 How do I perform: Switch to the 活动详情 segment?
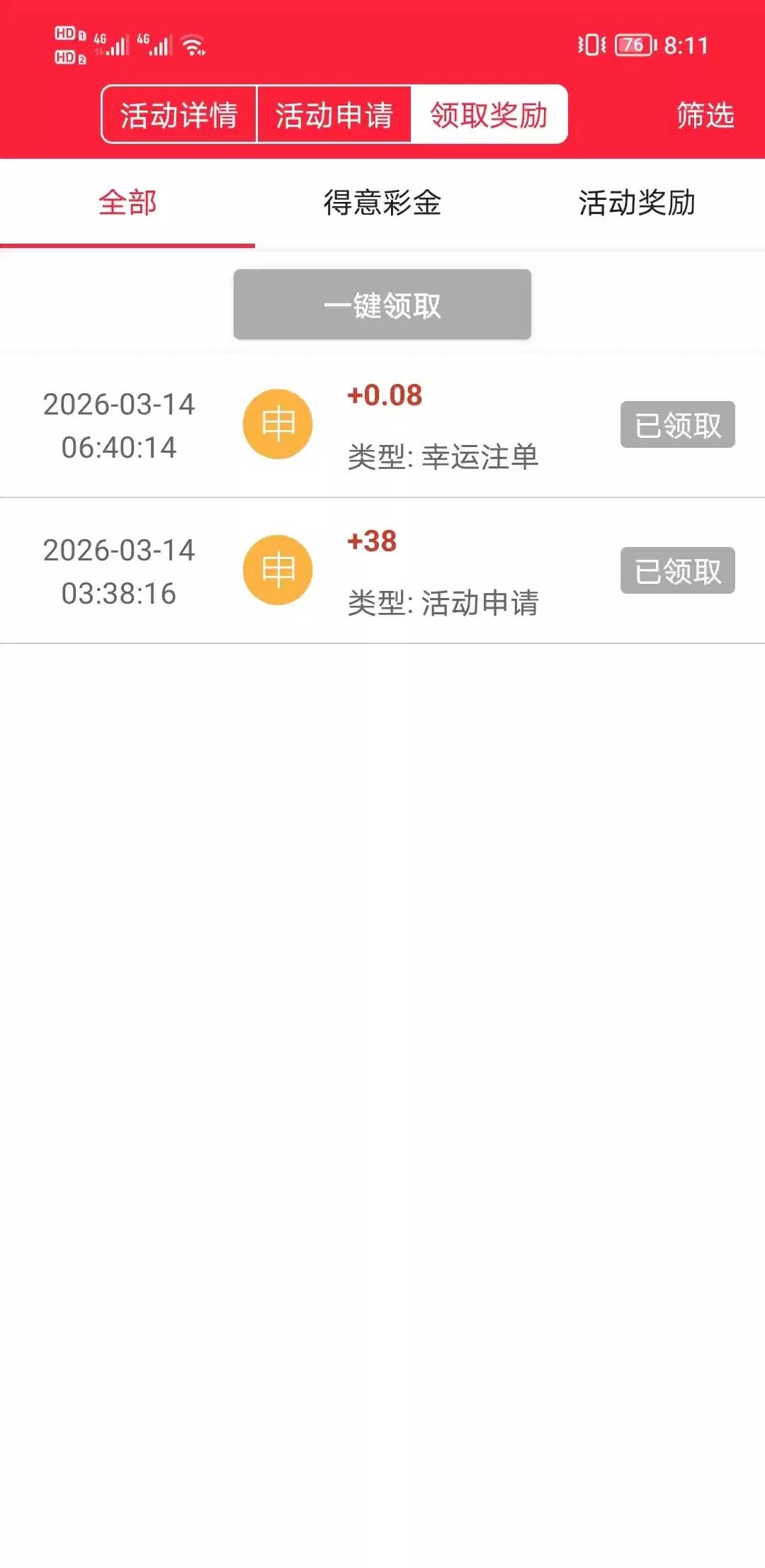(x=178, y=115)
